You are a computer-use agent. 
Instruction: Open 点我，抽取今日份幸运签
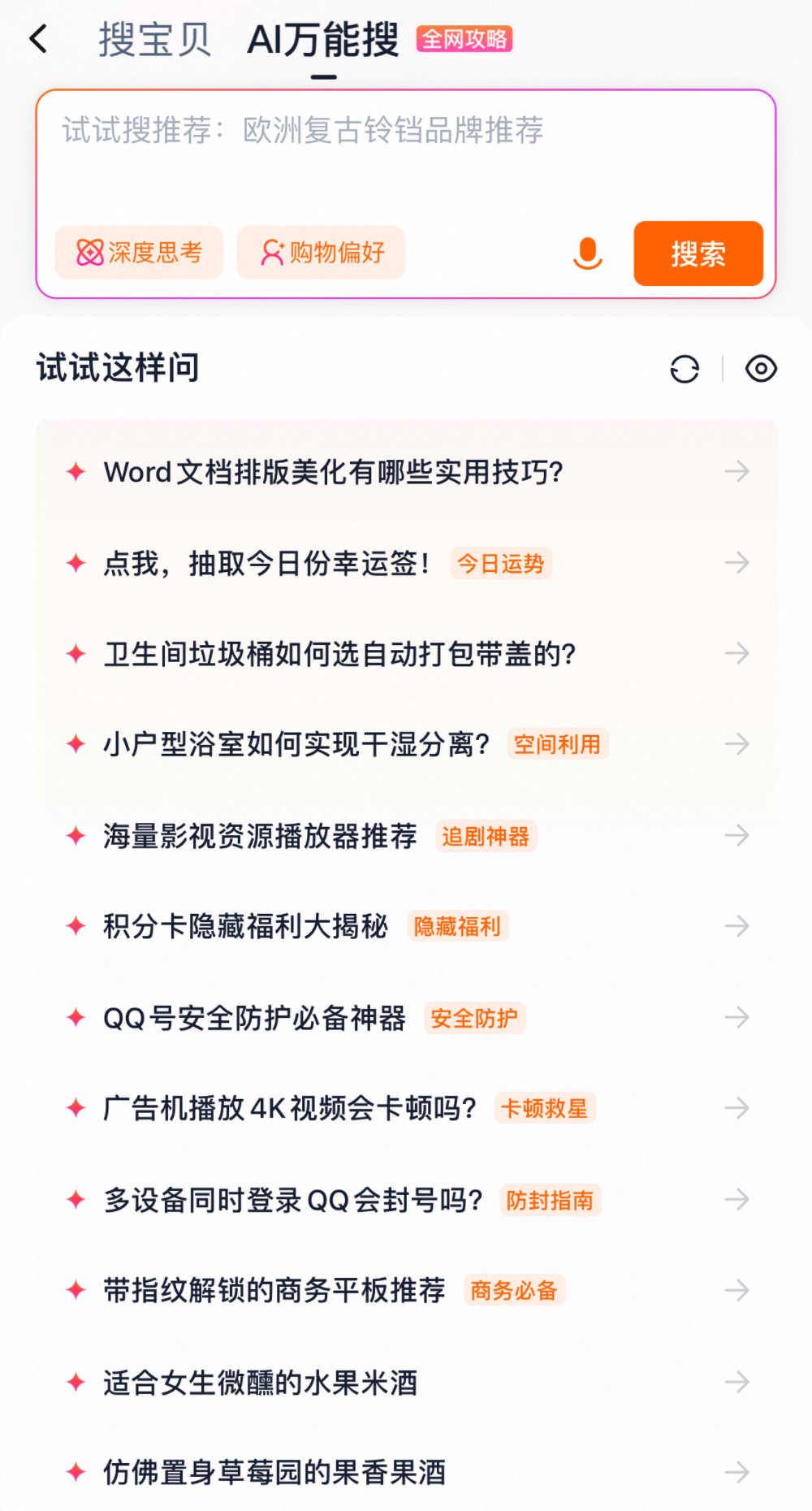(x=407, y=562)
